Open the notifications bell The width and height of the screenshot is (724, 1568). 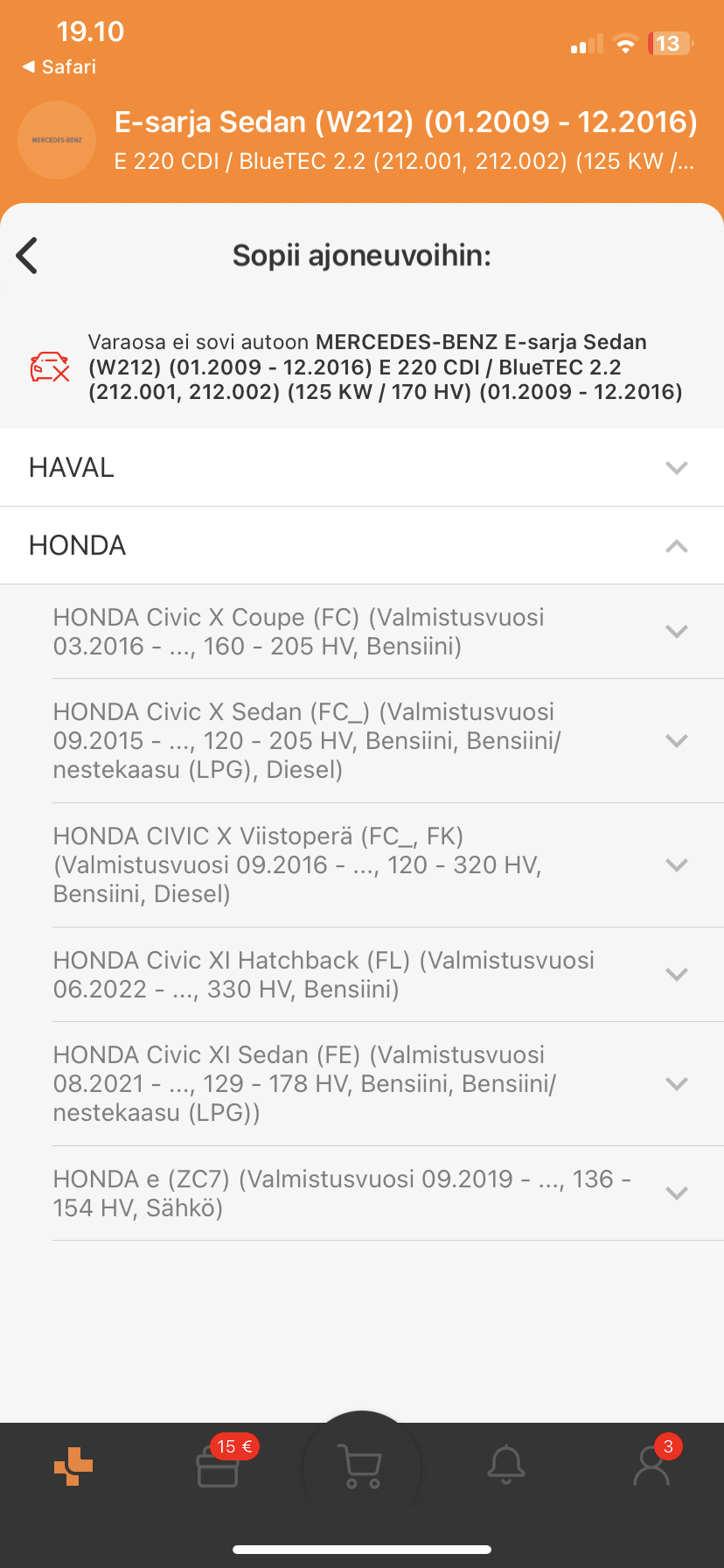tap(506, 1466)
